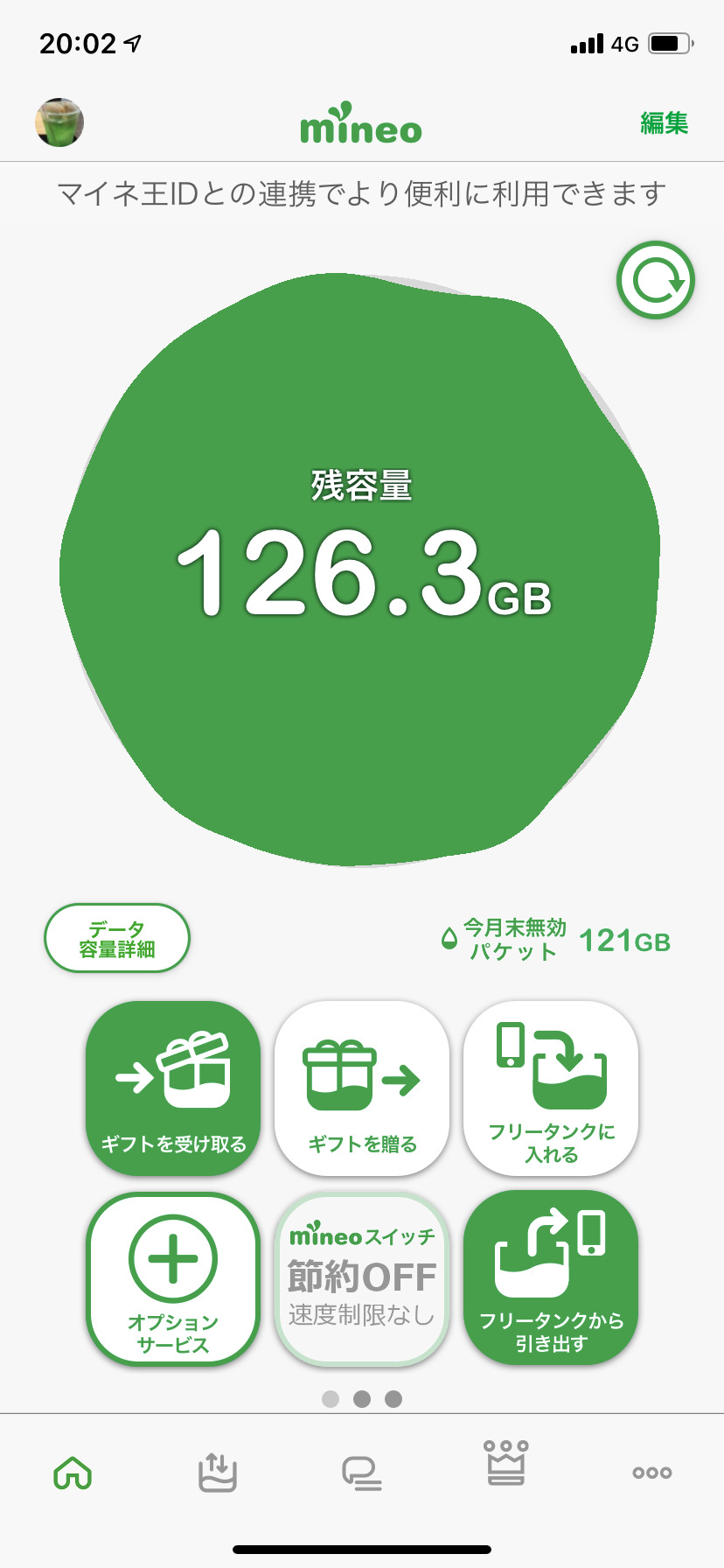Toggle the mineoスイッチ 節約 mode
Image resolution: width=724 pixels, height=1568 pixels.
[362, 1277]
